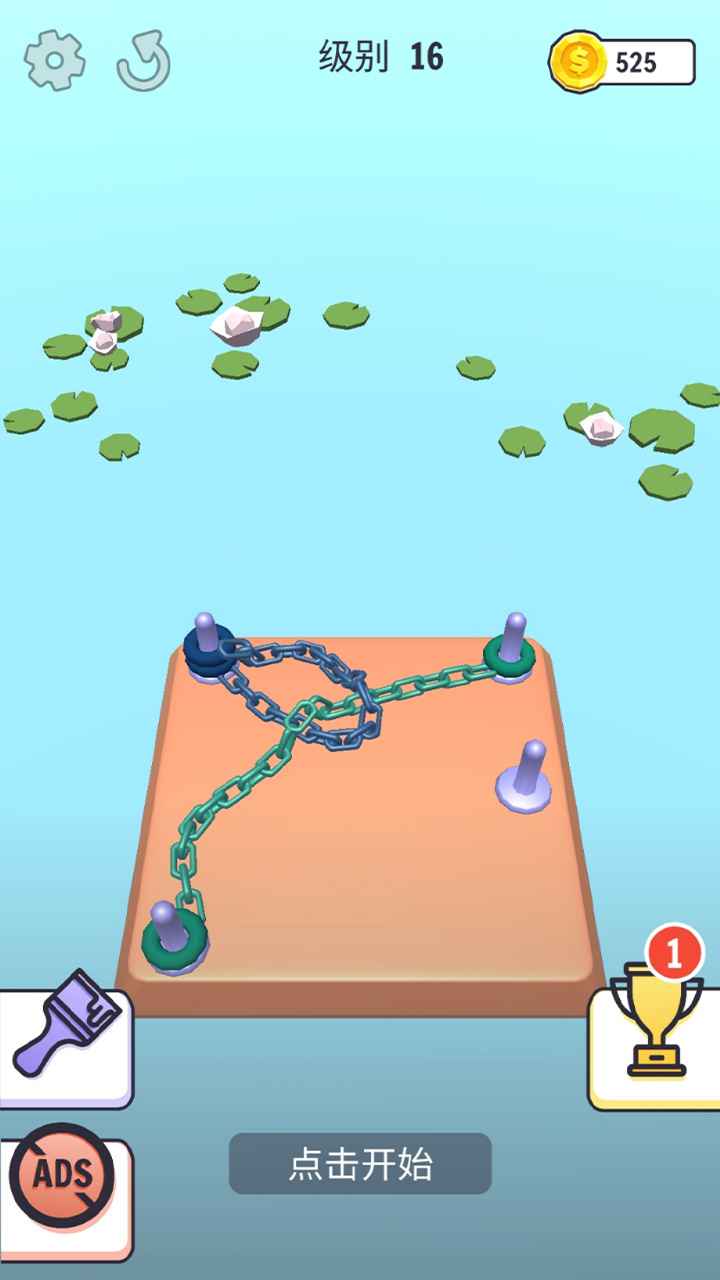Select the green ring on the bottom-left peg
The width and height of the screenshot is (720, 1280).
[174, 940]
